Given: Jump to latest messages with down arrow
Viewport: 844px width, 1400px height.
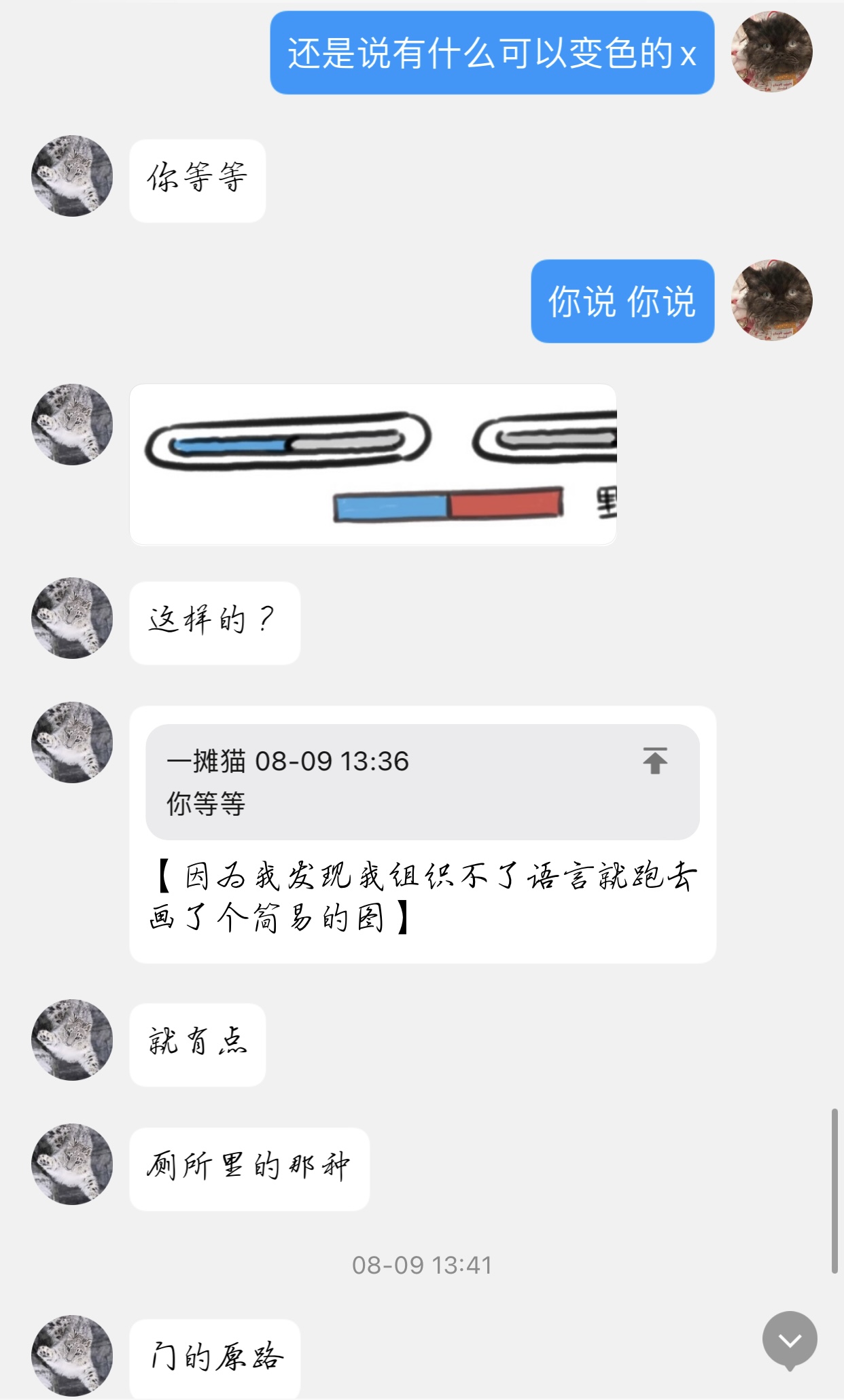Looking at the screenshot, I should pyautogui.click(x=790, y=1340).
